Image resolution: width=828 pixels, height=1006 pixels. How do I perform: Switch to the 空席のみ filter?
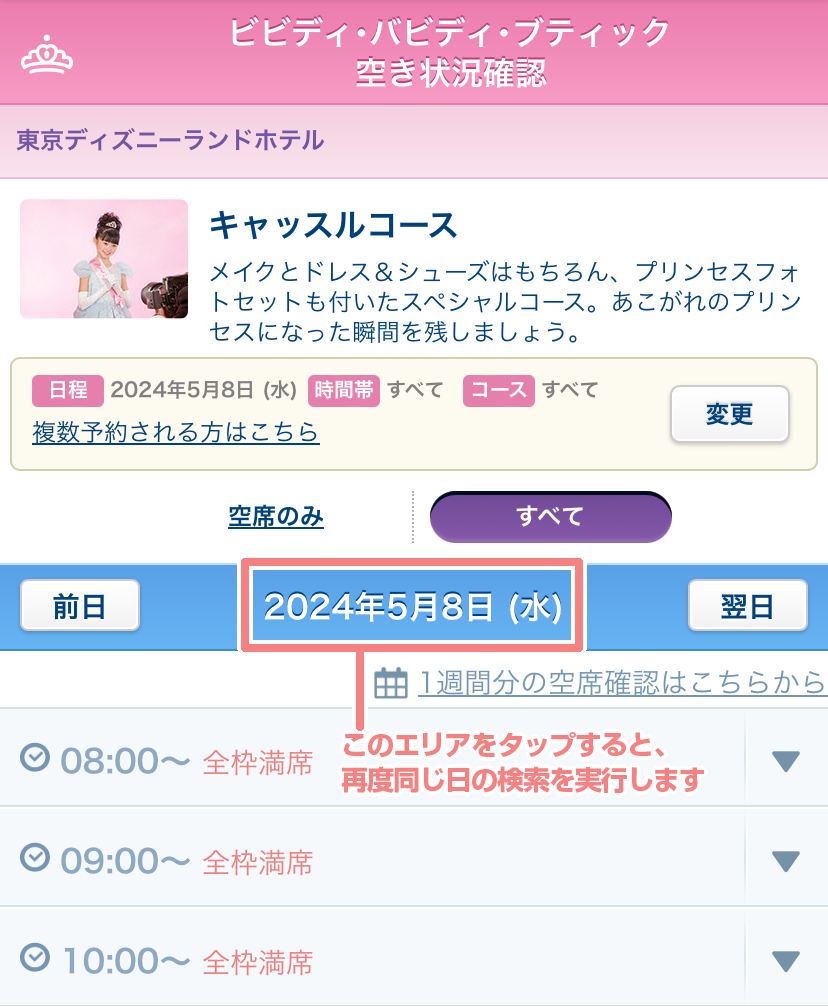tap(276, 517)
